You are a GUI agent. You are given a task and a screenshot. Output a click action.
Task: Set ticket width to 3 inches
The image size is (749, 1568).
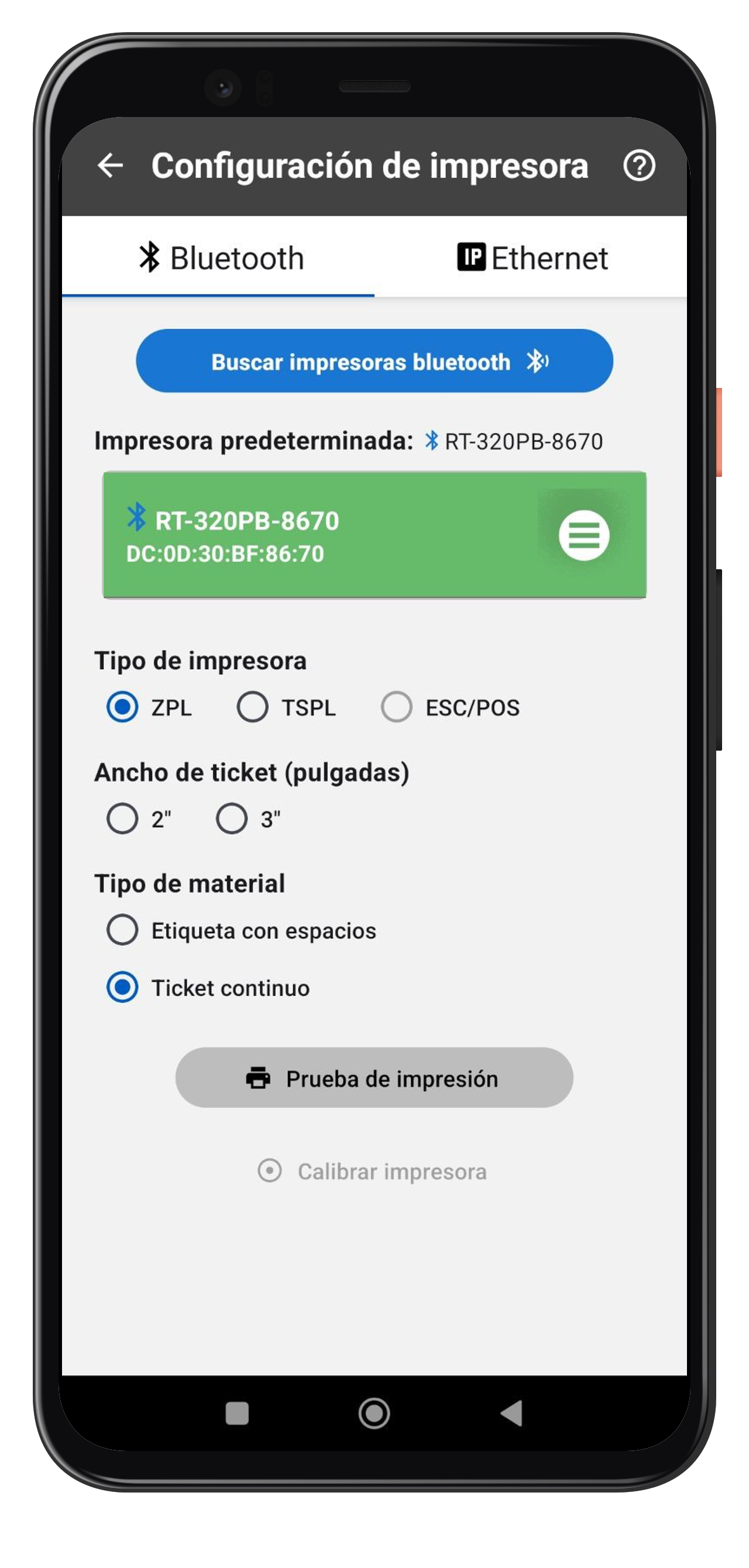[x=232, y=818]
